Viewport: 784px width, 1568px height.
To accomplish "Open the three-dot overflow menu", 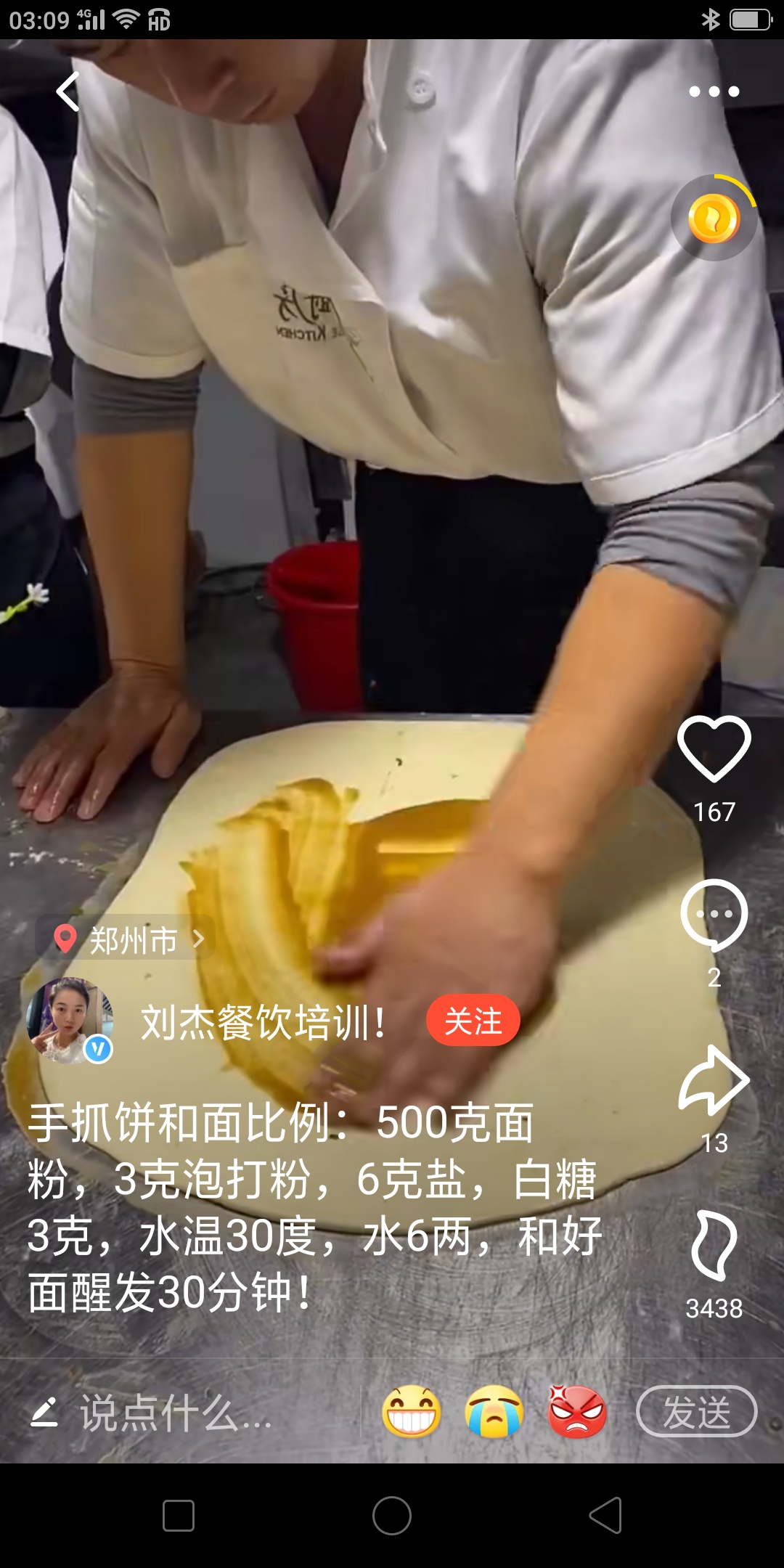I will coord(714,91).
